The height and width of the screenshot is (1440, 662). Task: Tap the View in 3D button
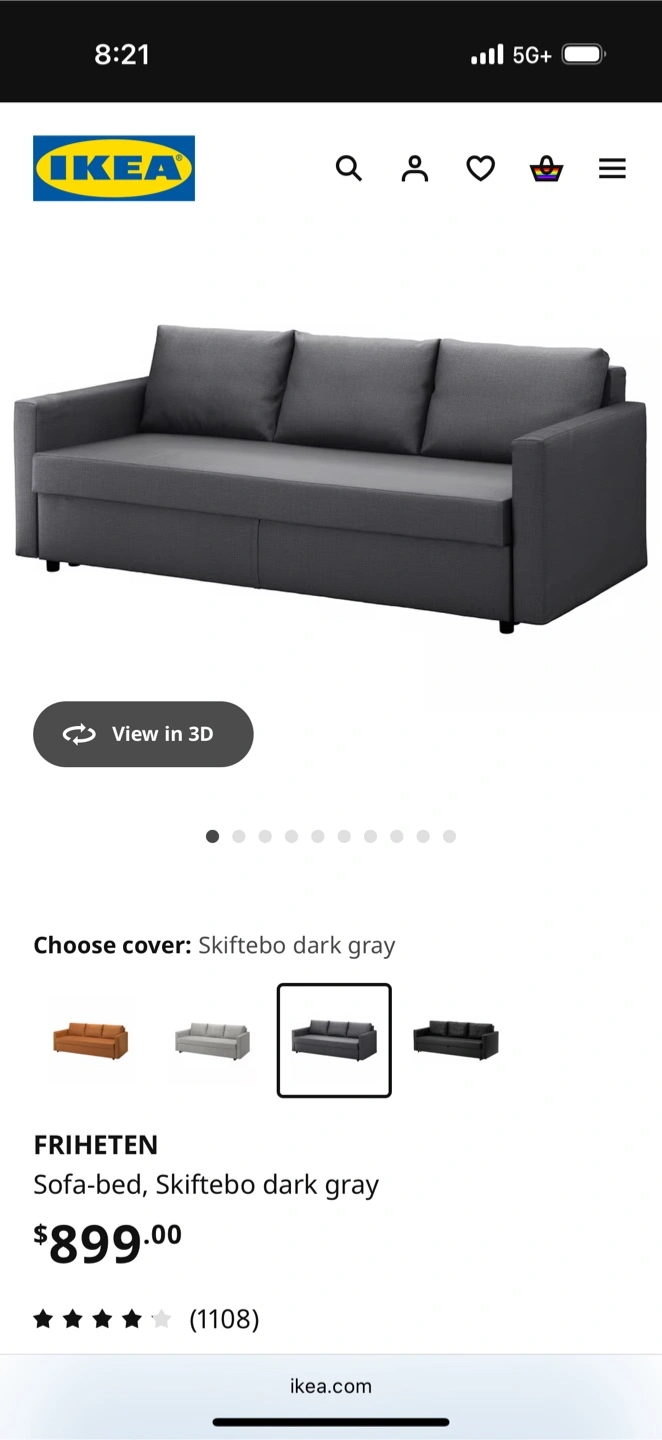143,734
